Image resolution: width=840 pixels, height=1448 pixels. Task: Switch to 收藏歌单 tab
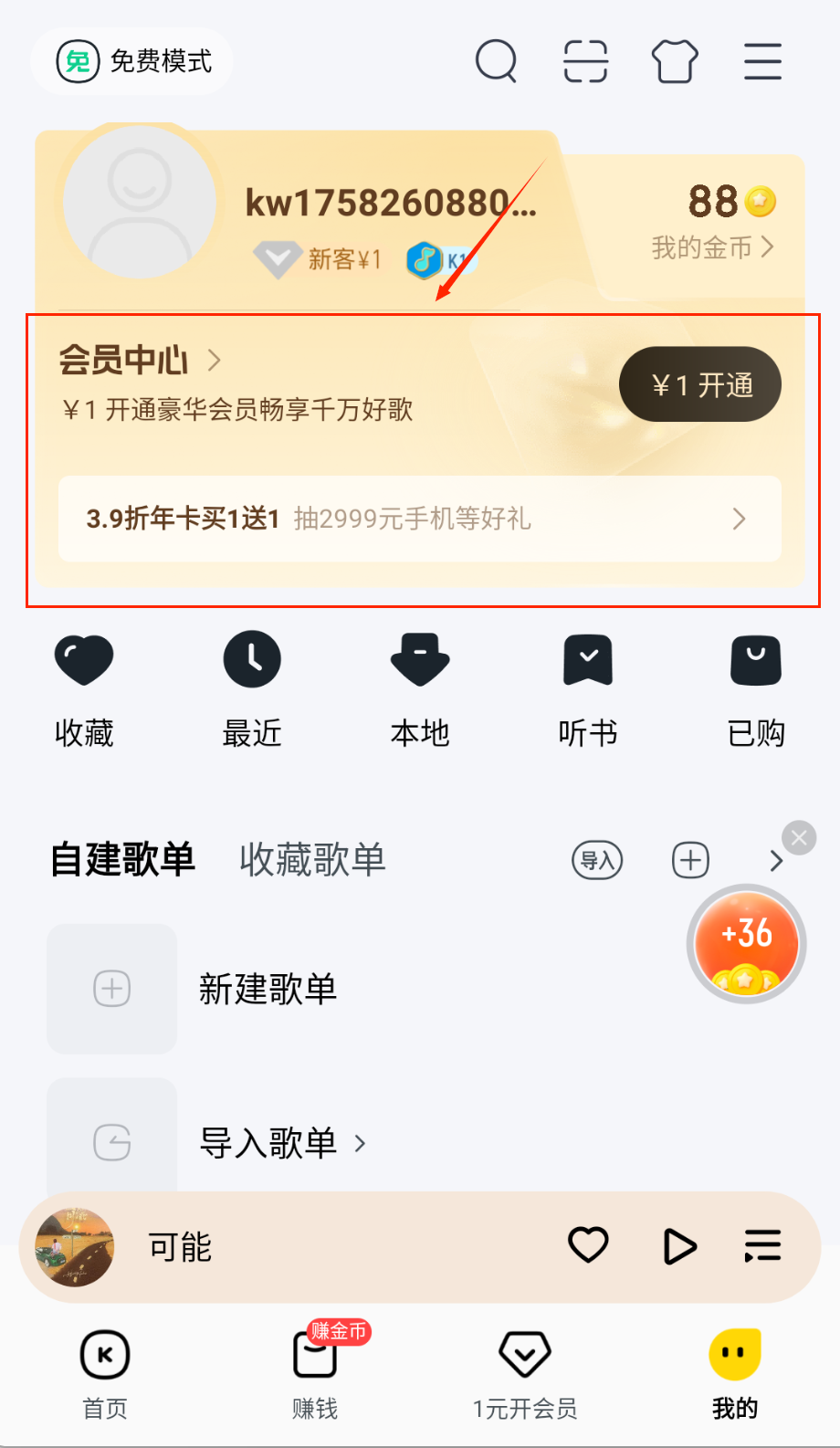tap(312, 860)
